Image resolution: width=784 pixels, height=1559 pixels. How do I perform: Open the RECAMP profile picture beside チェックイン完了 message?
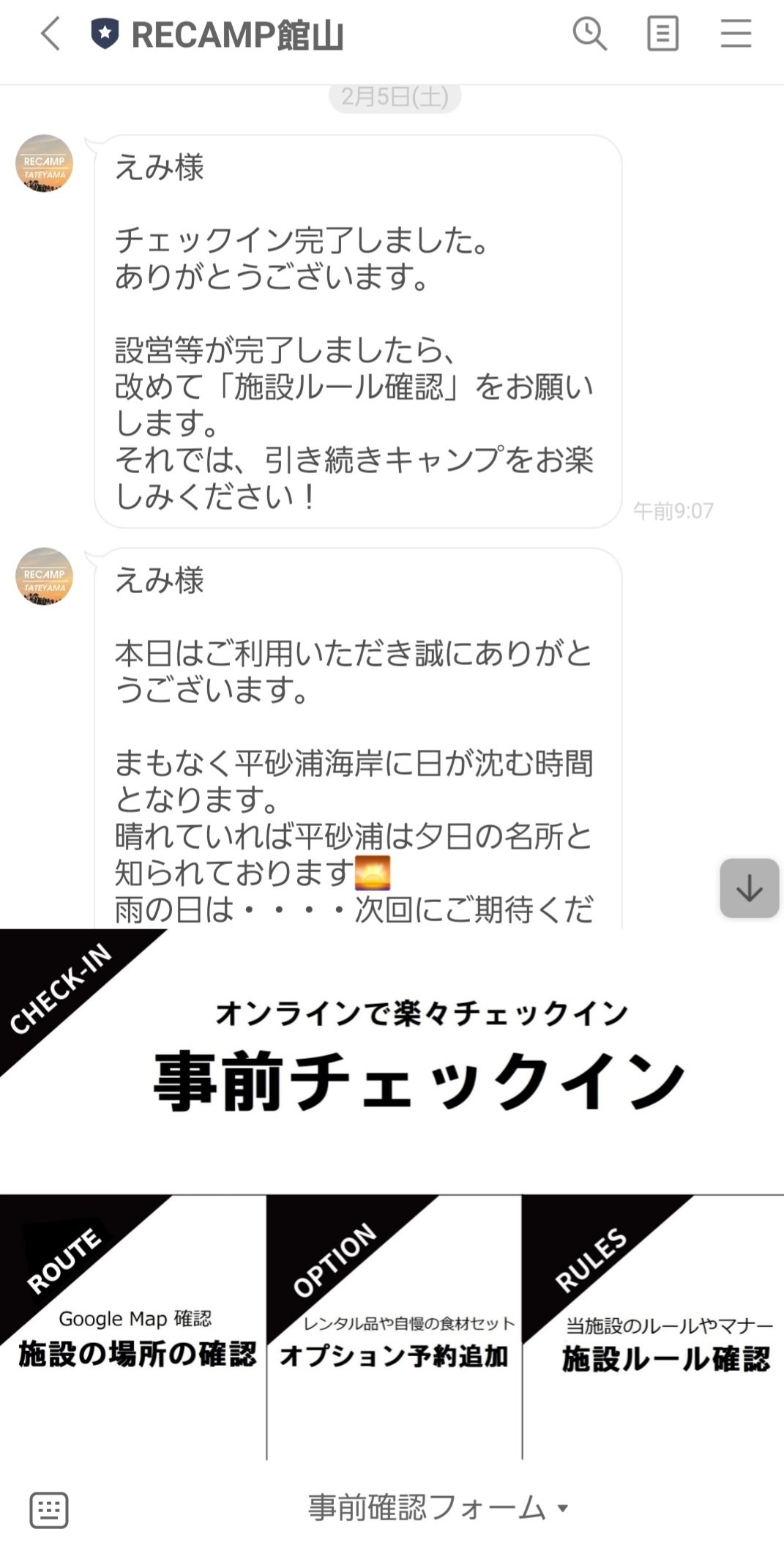[x=45, y=163]
